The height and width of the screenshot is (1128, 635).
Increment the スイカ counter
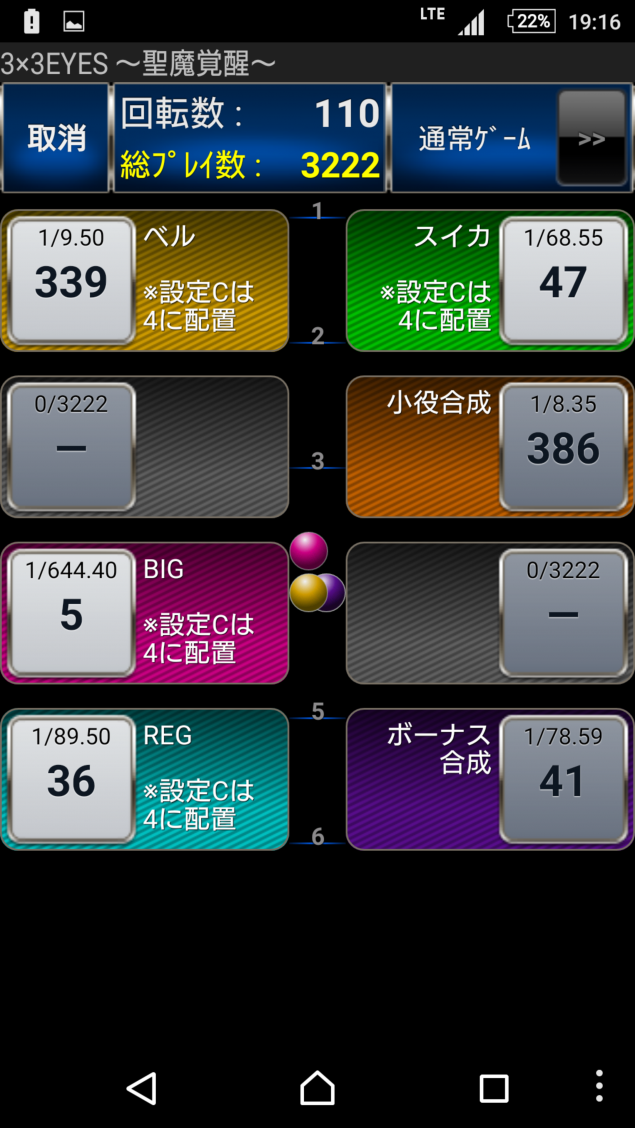coord(563,281)
